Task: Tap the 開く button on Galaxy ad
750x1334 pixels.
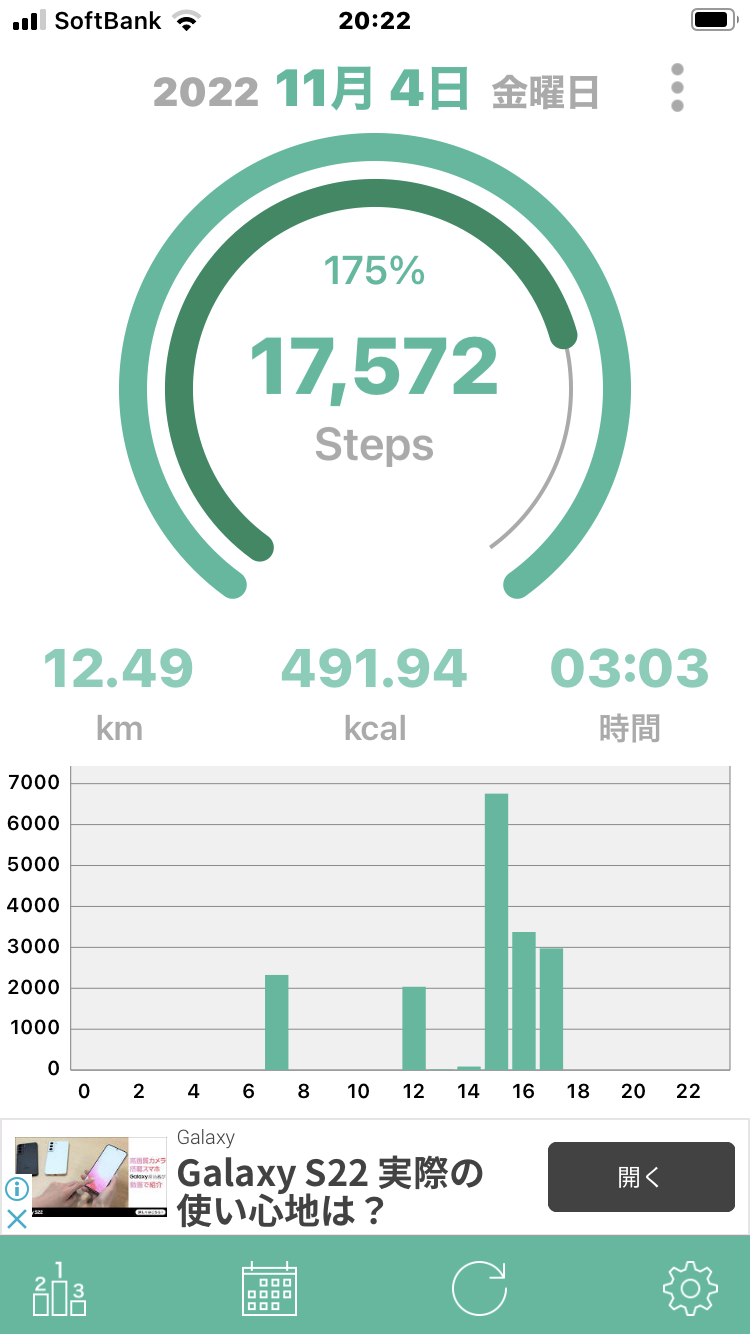Action: pos(640,1177)
